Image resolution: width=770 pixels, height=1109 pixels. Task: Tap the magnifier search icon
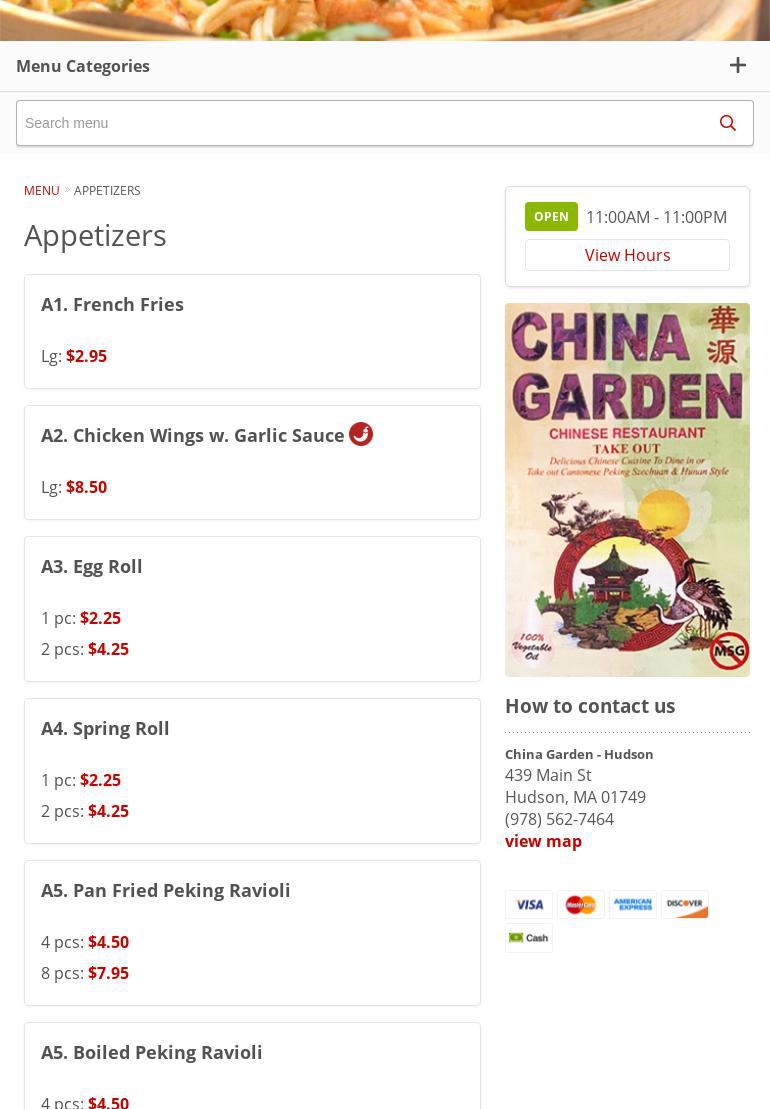pos(728,123)
